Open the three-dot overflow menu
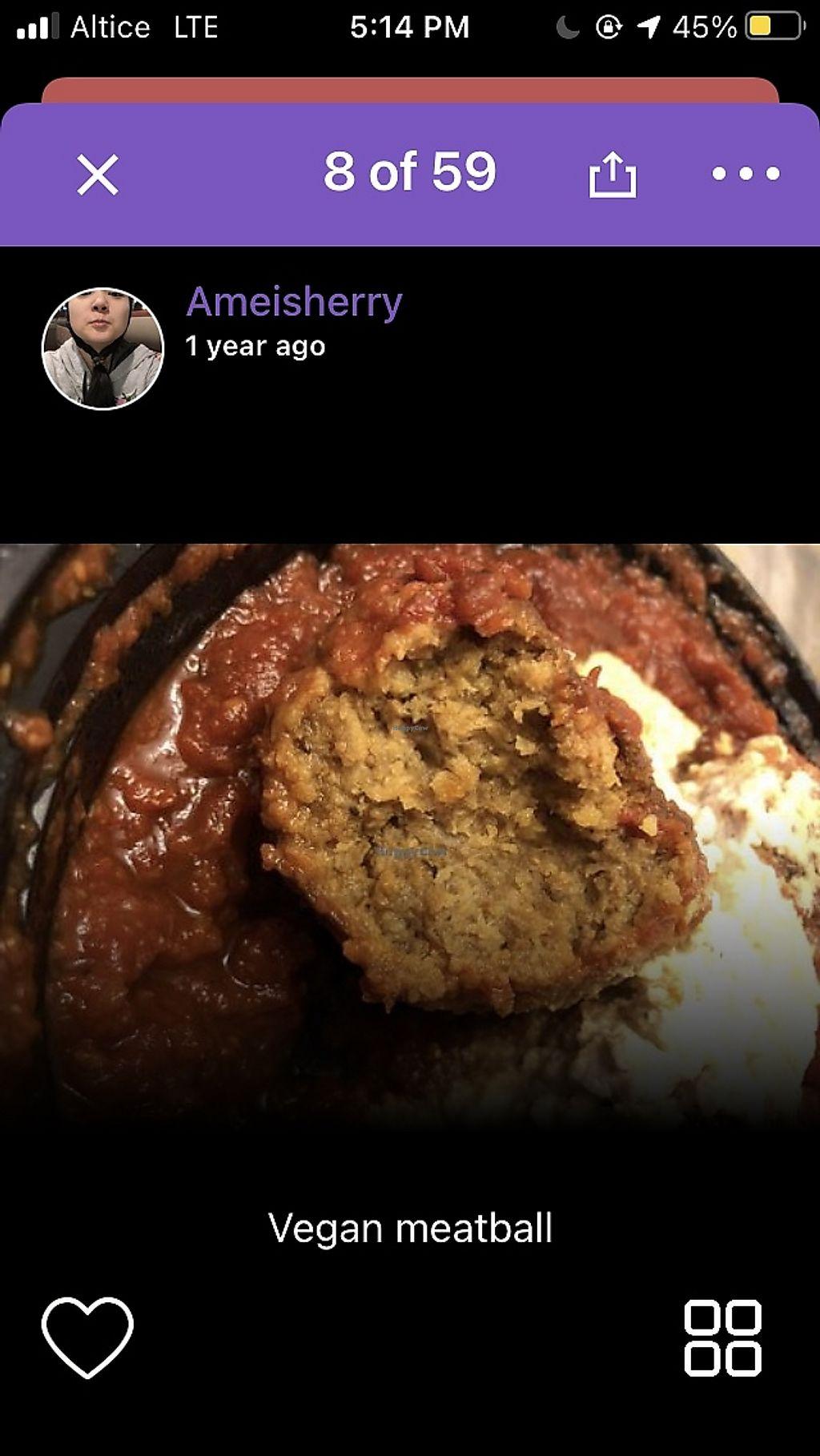 pos(746,174)
